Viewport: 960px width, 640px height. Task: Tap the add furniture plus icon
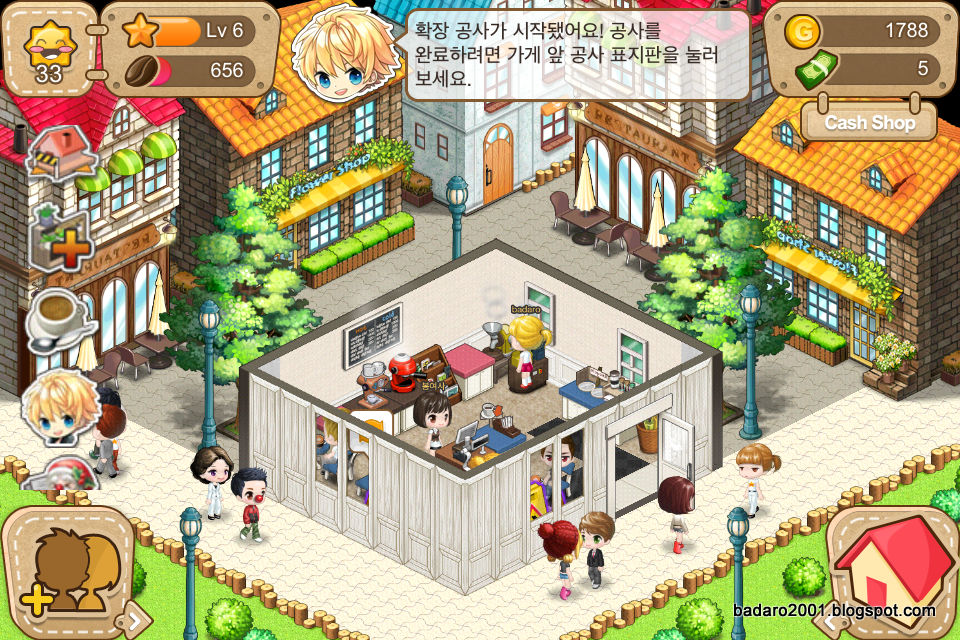coord(59,238)
